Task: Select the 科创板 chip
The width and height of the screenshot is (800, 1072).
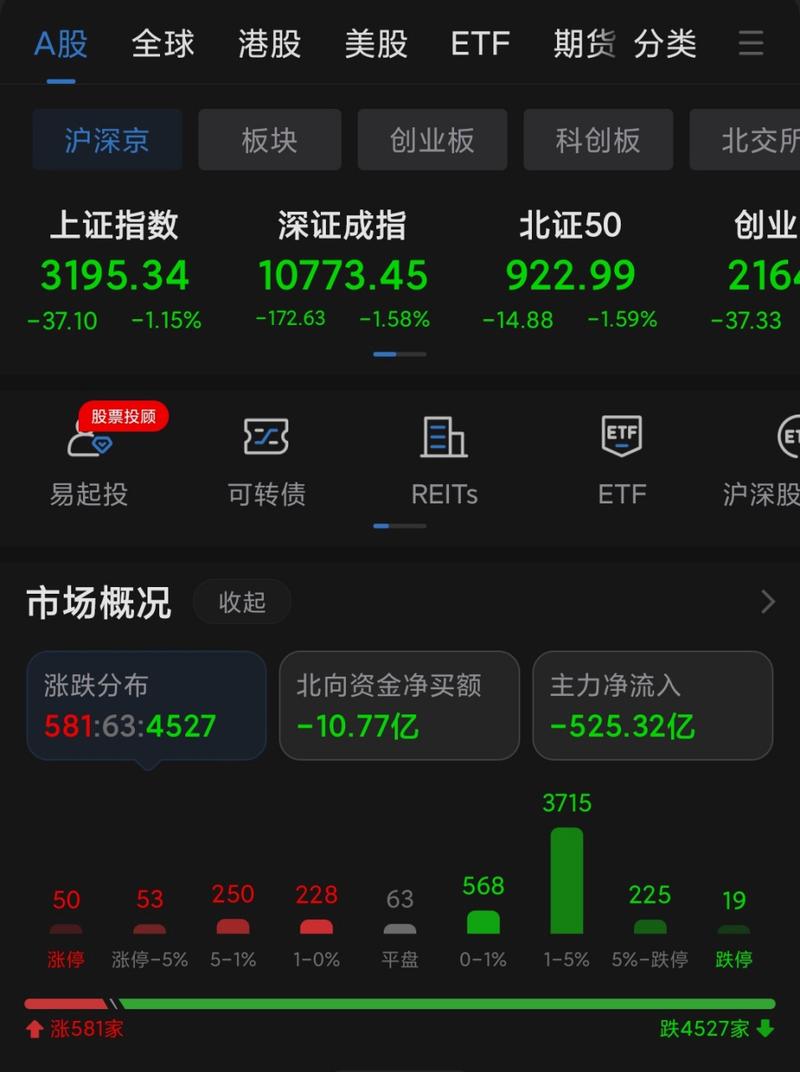Action: [x=598, y=140]
